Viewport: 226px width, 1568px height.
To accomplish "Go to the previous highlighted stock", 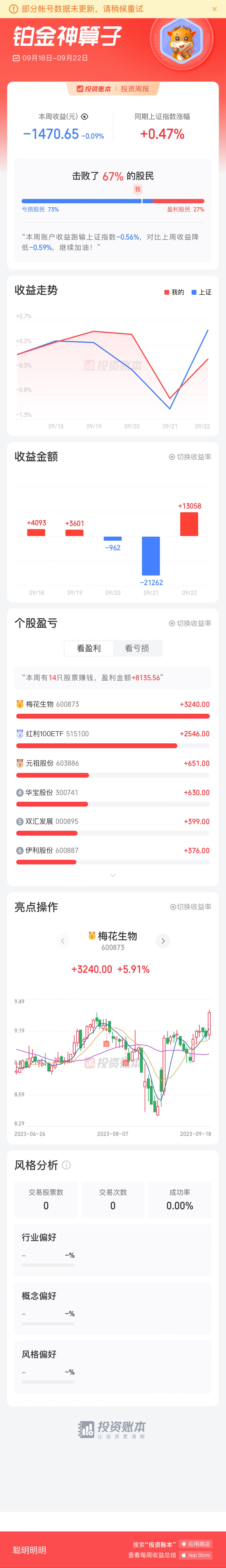I will [63, 941].
